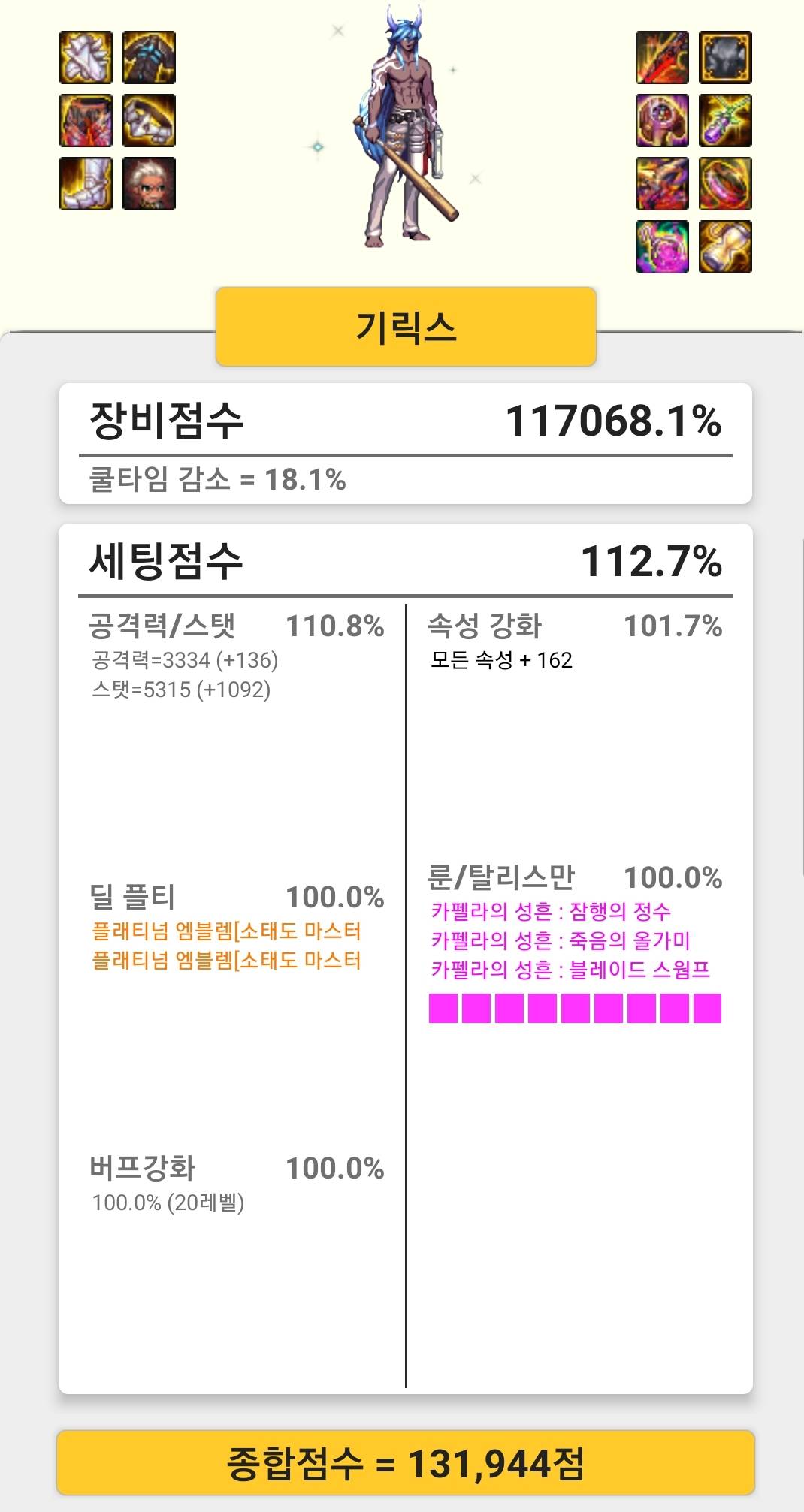Open the white boots equipment icon
Screen dimensions: 804x1512
click(x=86, y=183)
